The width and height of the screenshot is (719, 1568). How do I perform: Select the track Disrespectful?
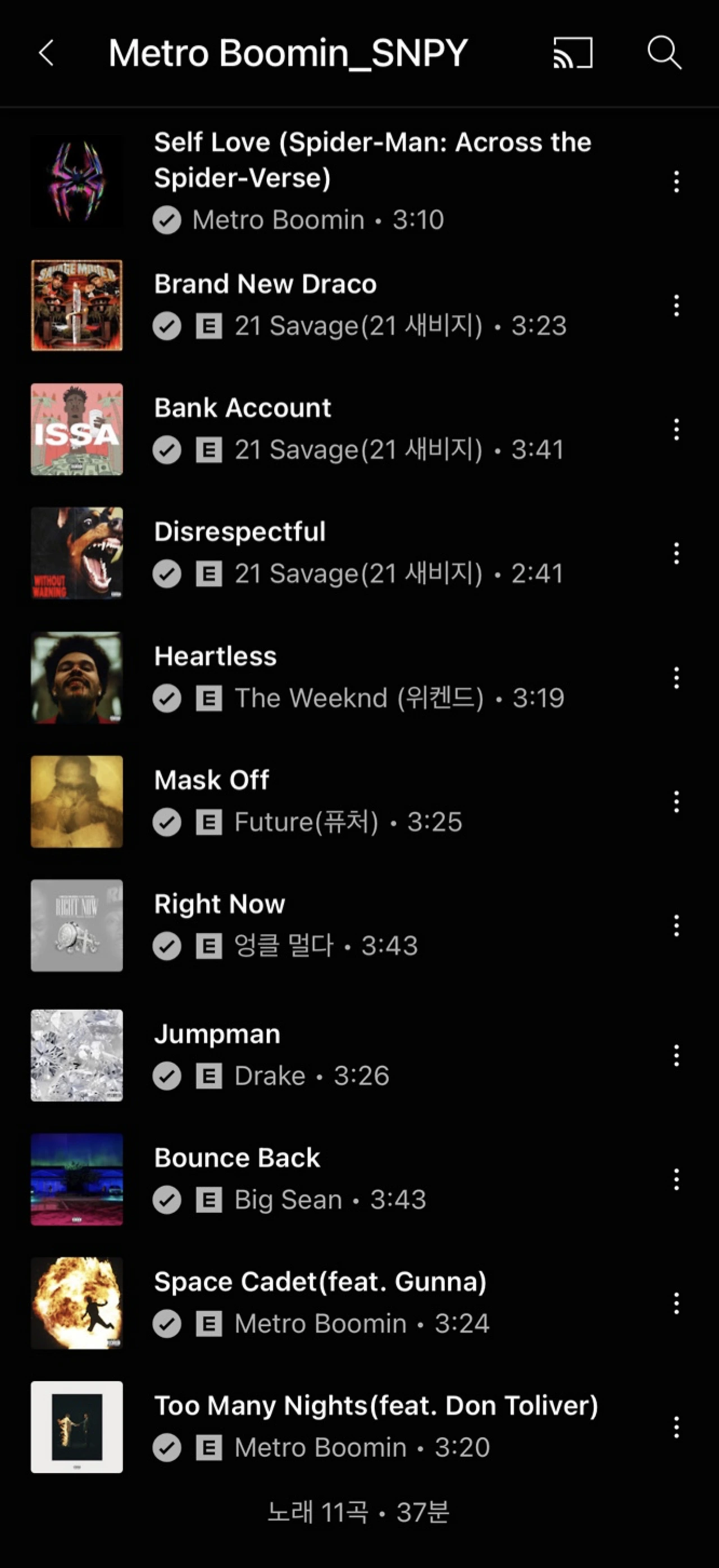point(240,532)
